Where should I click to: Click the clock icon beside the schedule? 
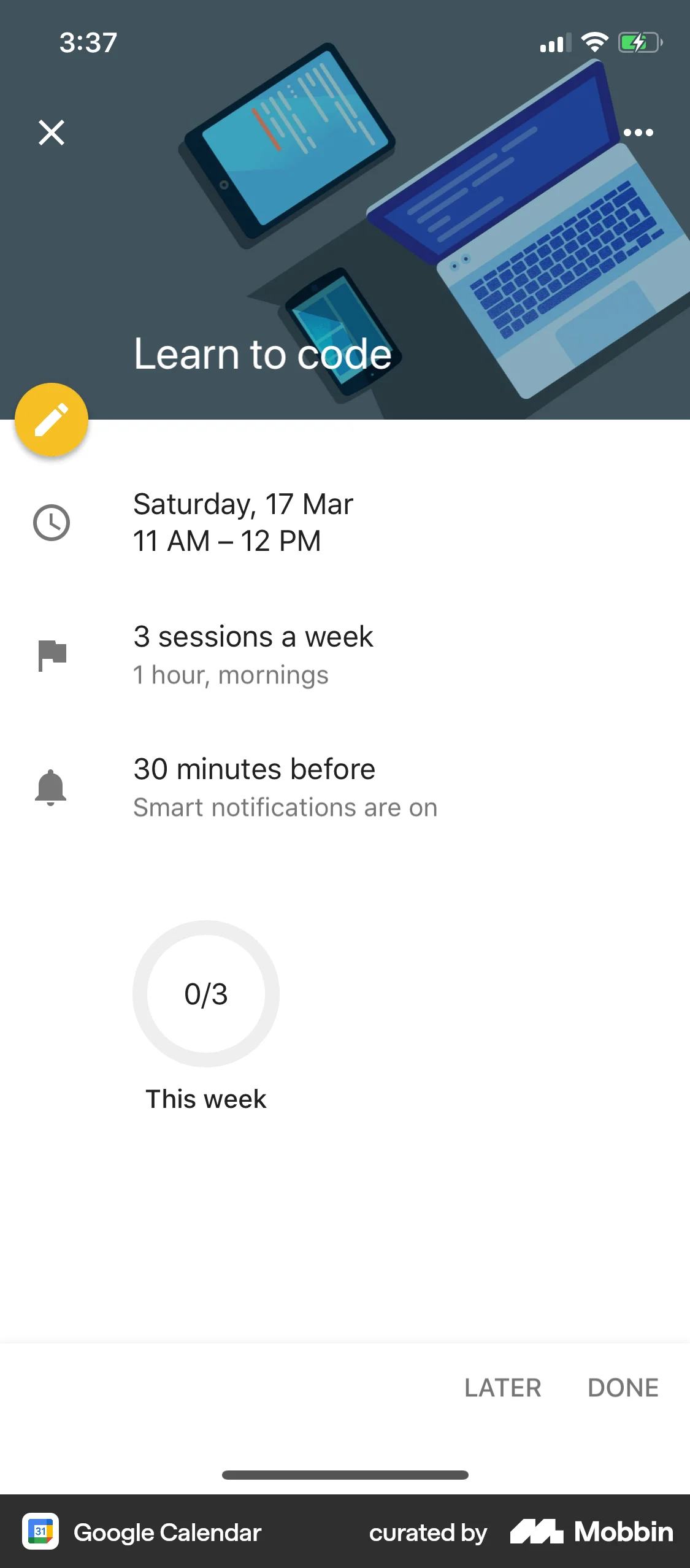coord(52,522)
